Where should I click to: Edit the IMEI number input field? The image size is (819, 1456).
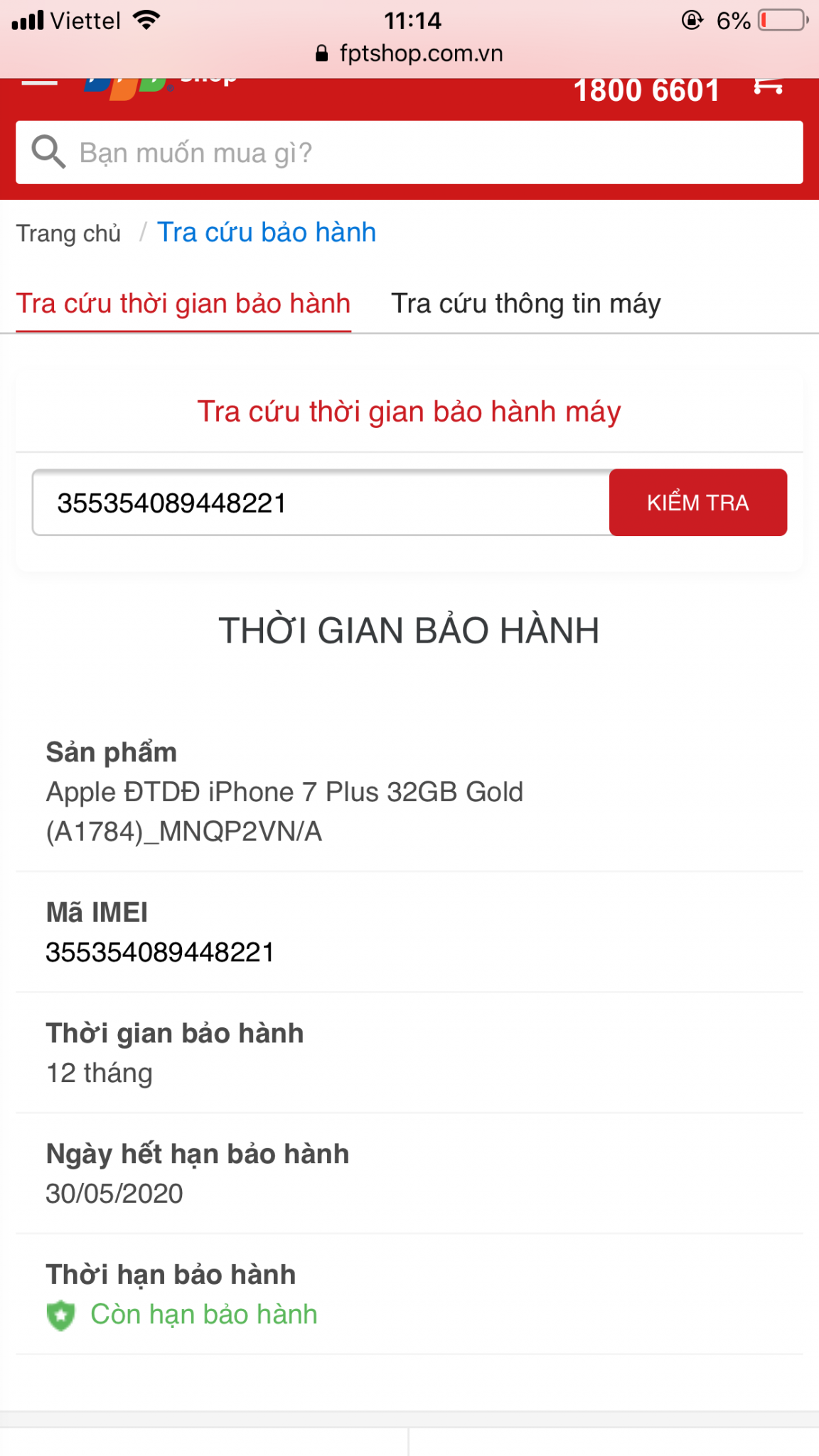tap(321, 503)
